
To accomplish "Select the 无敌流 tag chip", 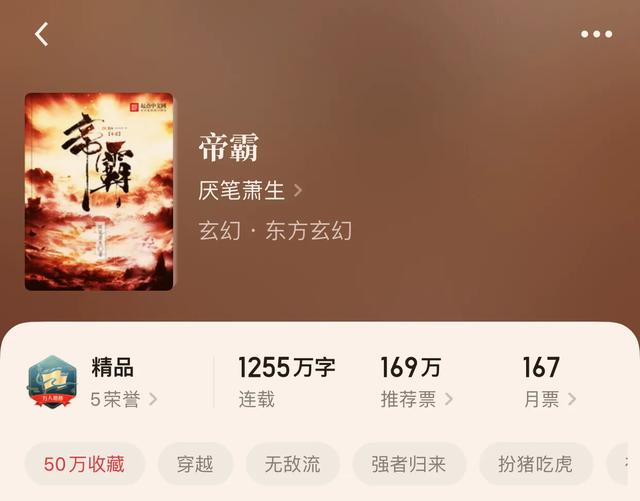I will point(292,464).
